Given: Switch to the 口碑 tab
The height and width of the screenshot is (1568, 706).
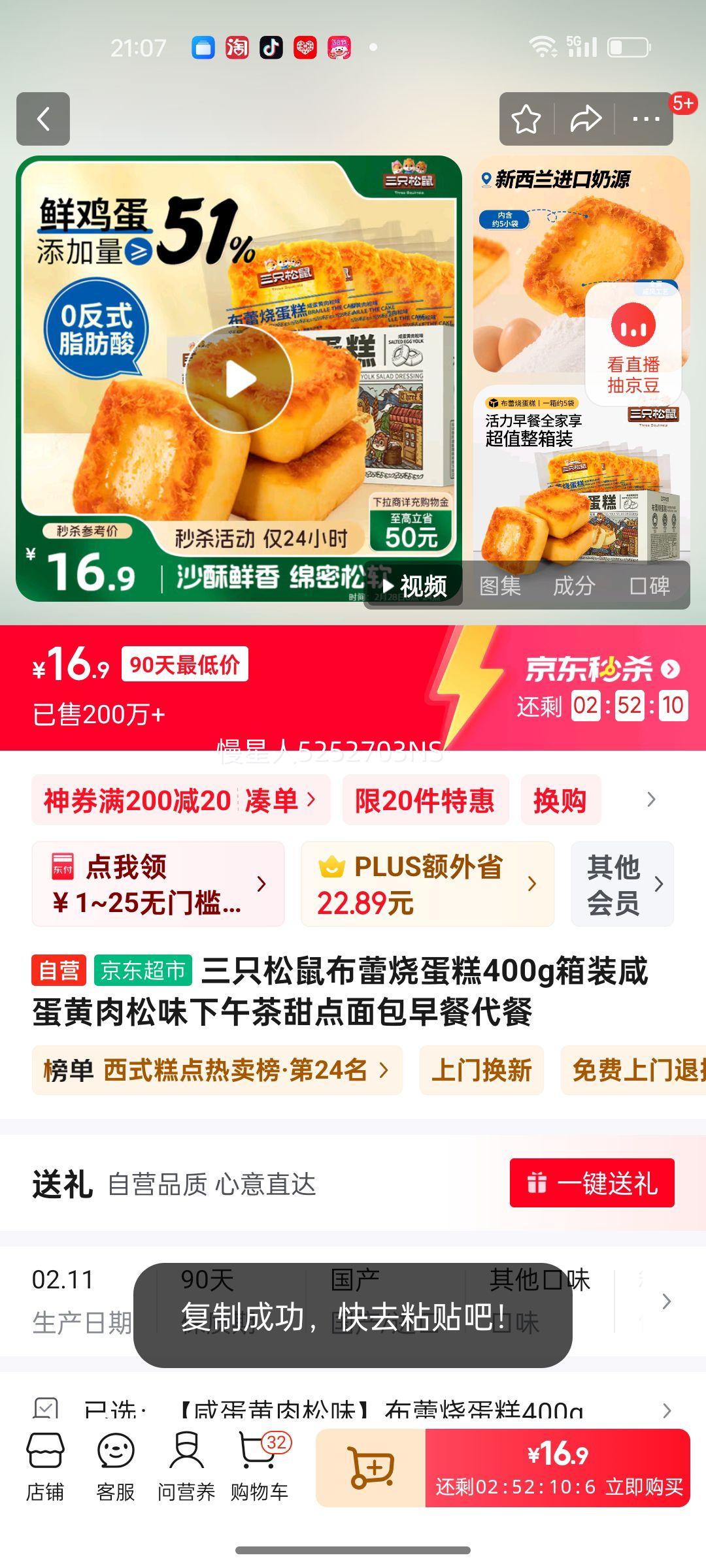Looking at the screenshot, I should 648,587.
